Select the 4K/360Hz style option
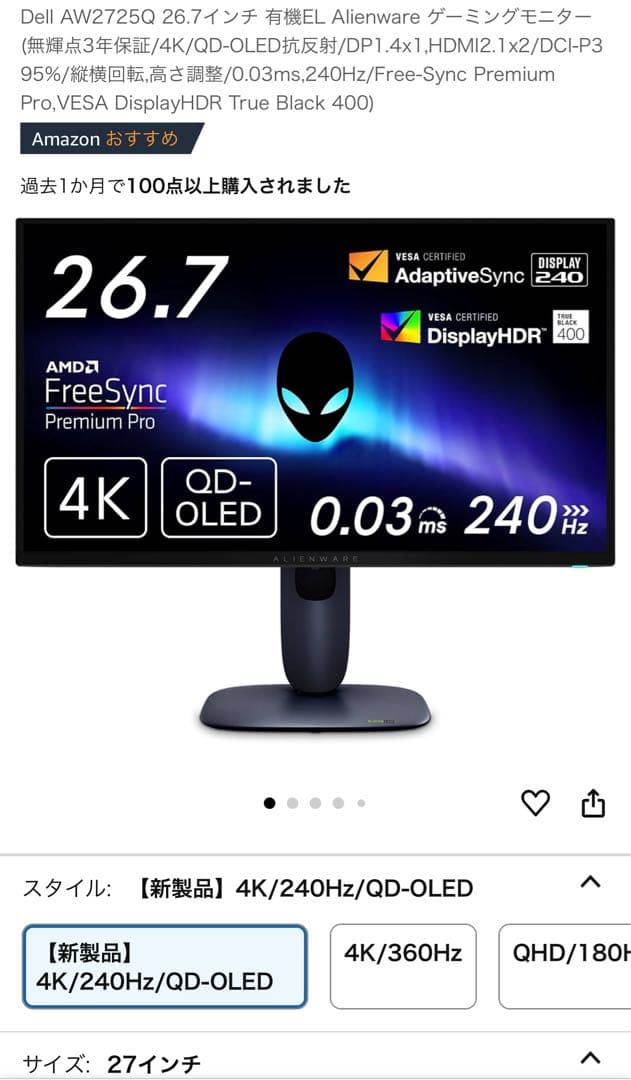This screenshot has width=631, height=1080. [403, 966]
